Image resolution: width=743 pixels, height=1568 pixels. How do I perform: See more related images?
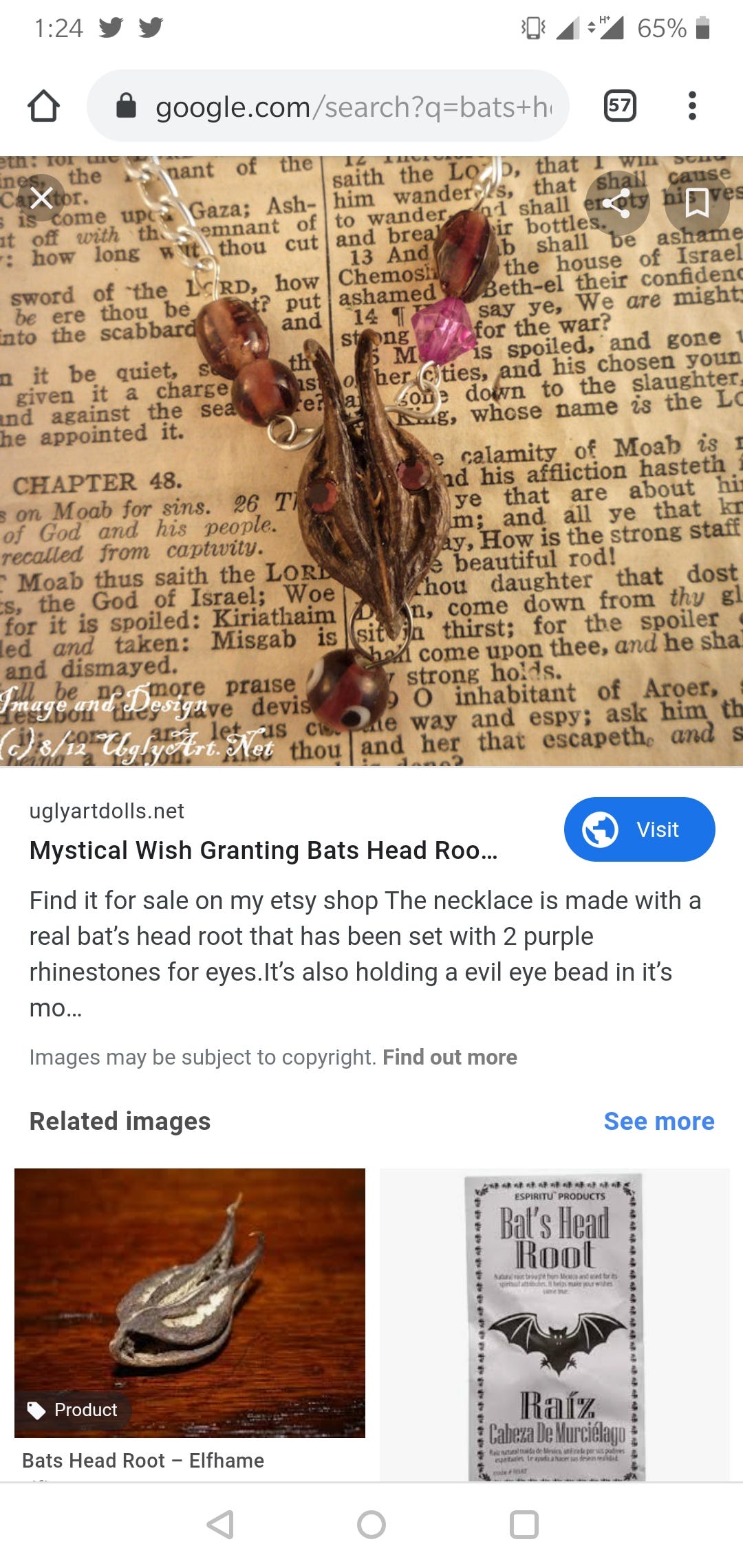pyautogui.click(x=658, y=1121)
